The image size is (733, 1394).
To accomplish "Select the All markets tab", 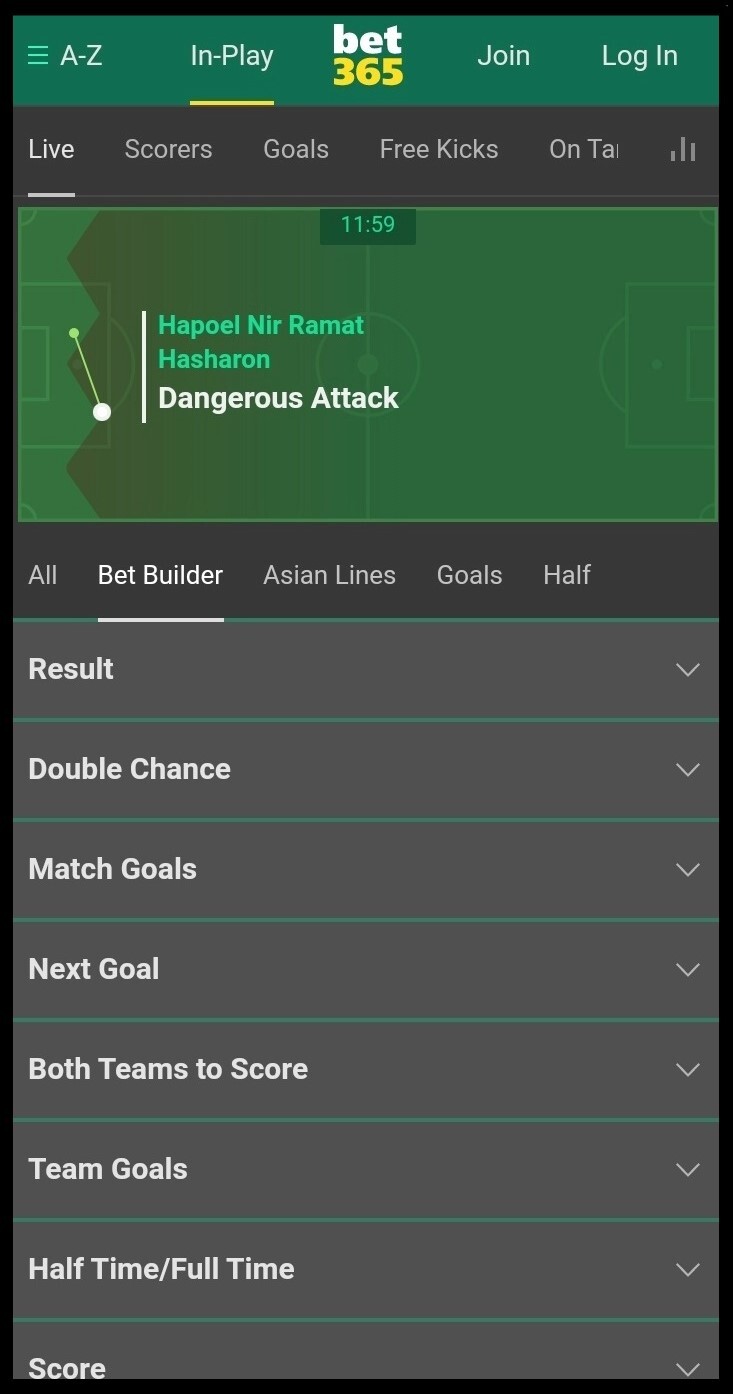I will 43,575.
